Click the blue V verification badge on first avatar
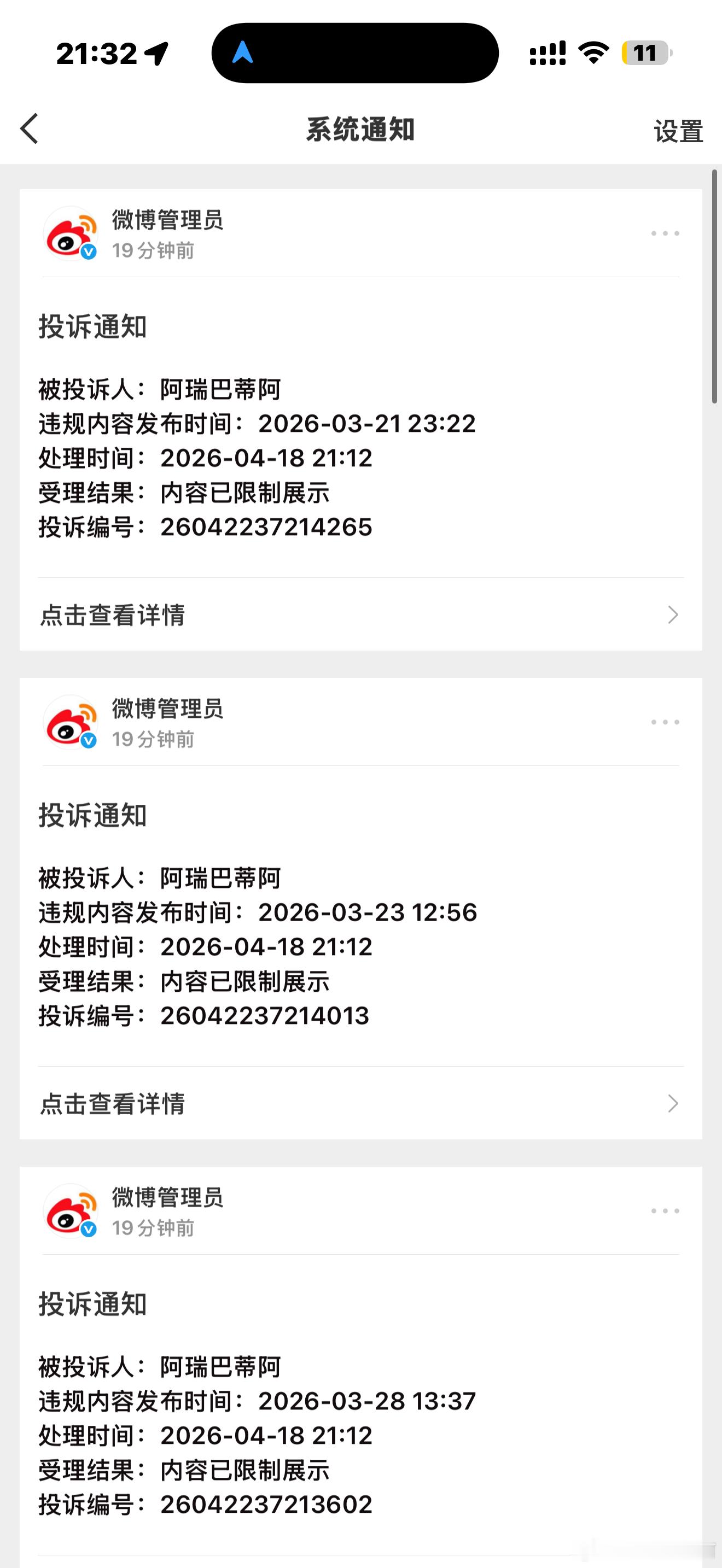The height and width of the screenshot is (1568, 722). (88, 251)
